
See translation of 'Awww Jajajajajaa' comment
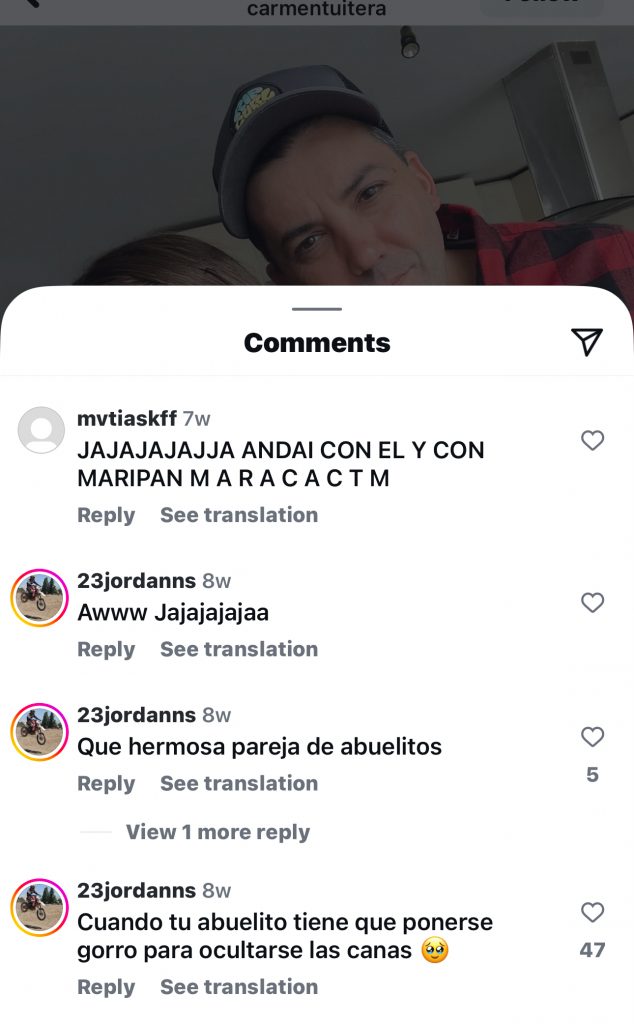pyautogui.click(x=239, y=649)
